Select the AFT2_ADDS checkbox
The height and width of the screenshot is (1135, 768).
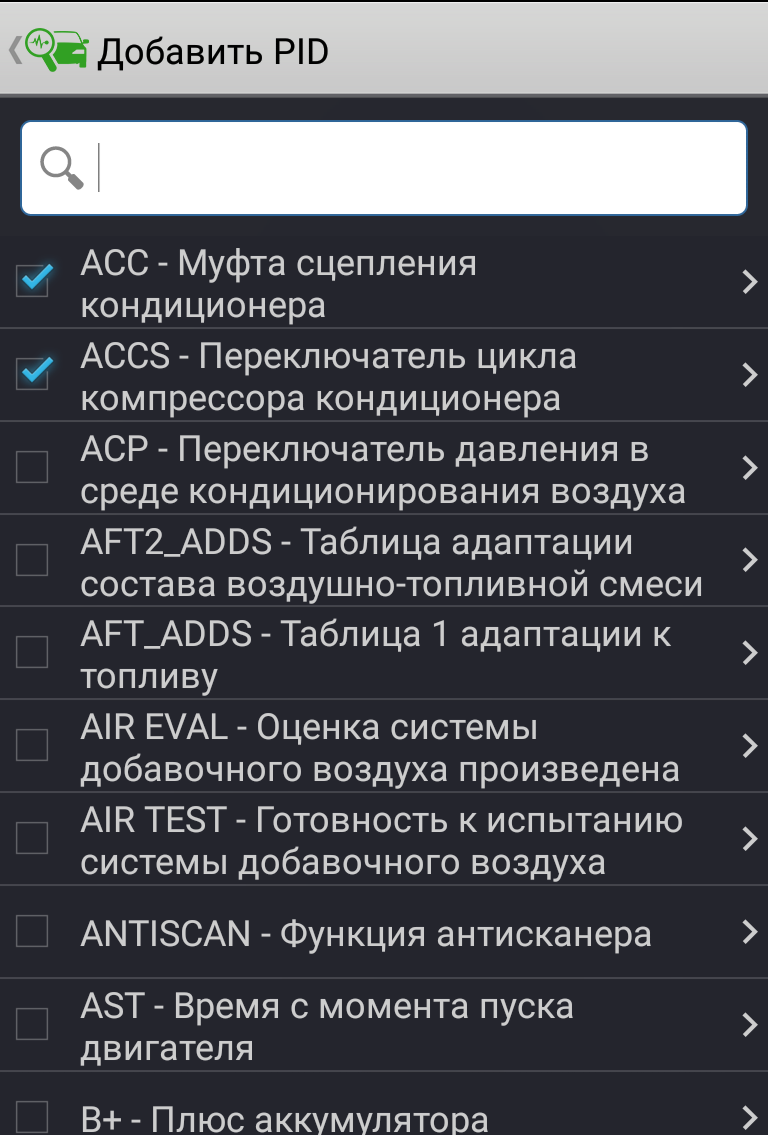point(33,560)
